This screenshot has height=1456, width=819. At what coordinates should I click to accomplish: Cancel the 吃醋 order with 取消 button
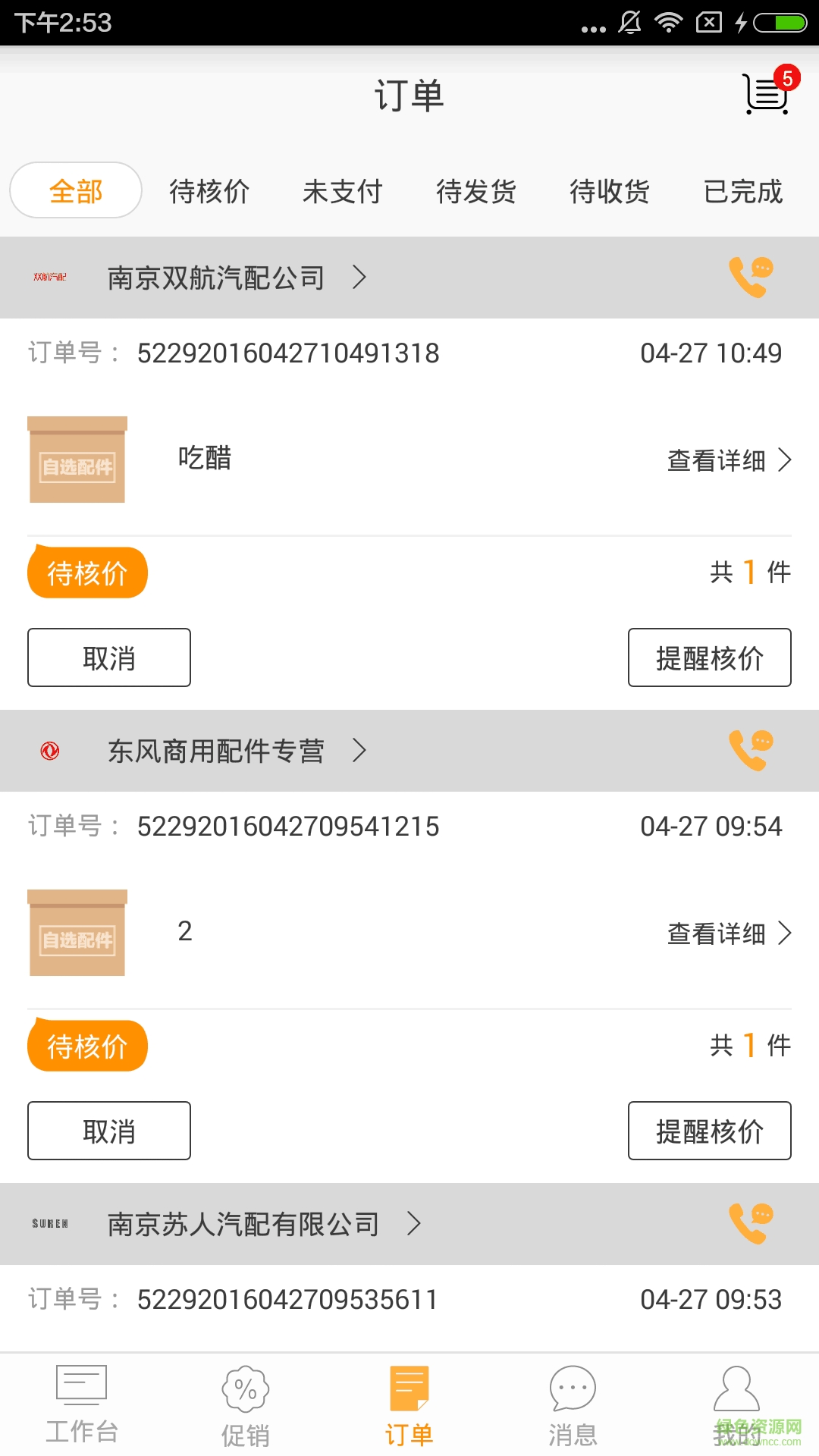click(x=108, y=657)
